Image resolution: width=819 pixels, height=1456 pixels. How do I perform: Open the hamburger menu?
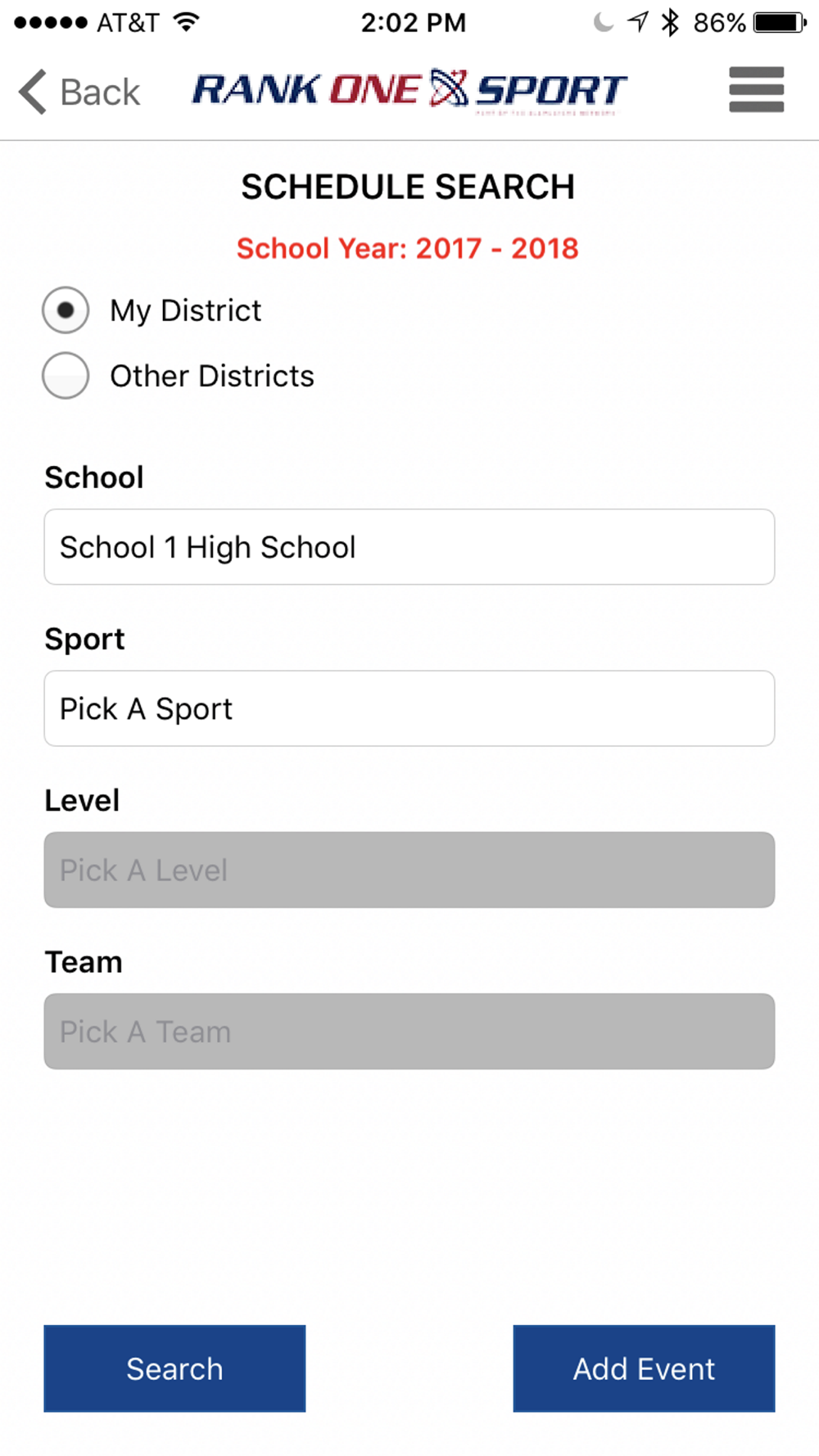pos(756,89)
